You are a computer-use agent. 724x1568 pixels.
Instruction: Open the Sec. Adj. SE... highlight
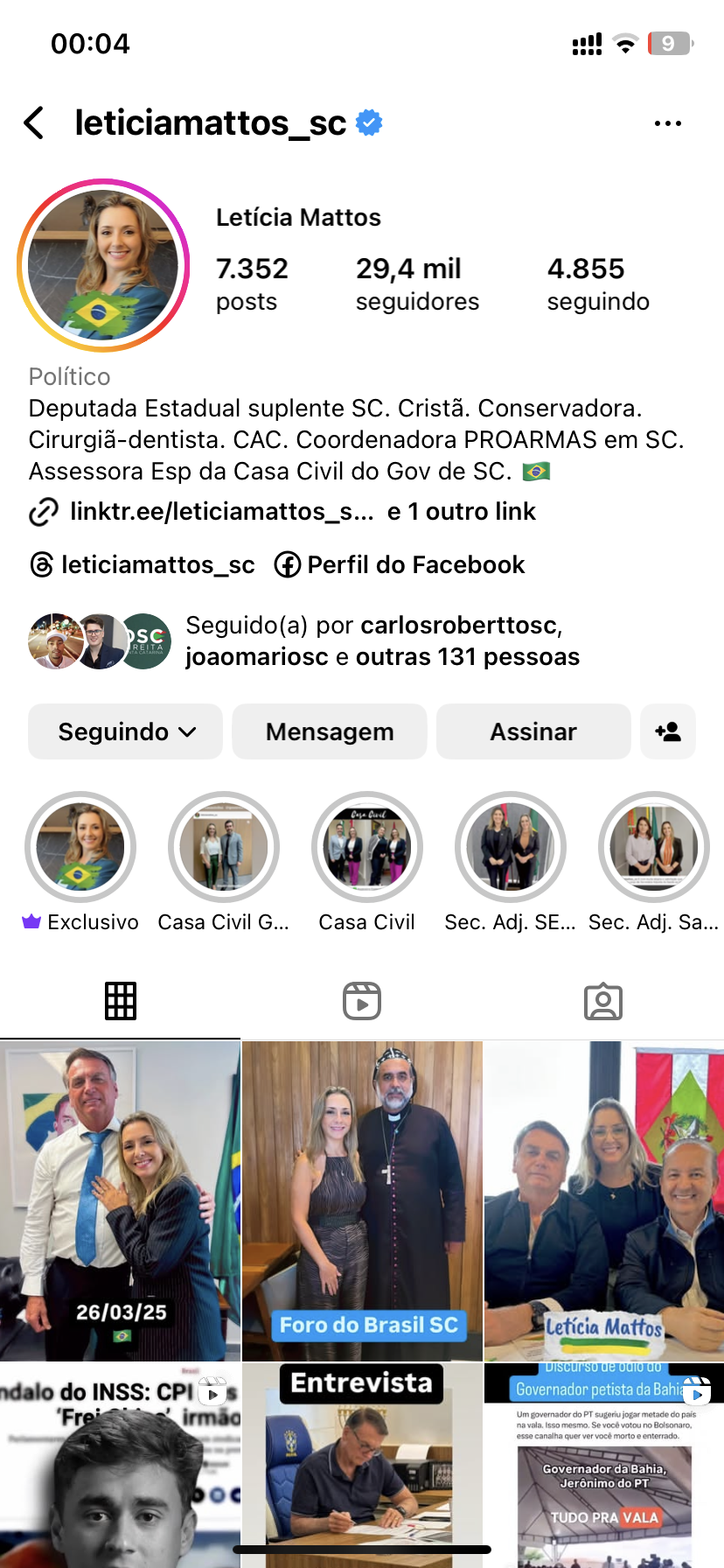click(511, 847)
